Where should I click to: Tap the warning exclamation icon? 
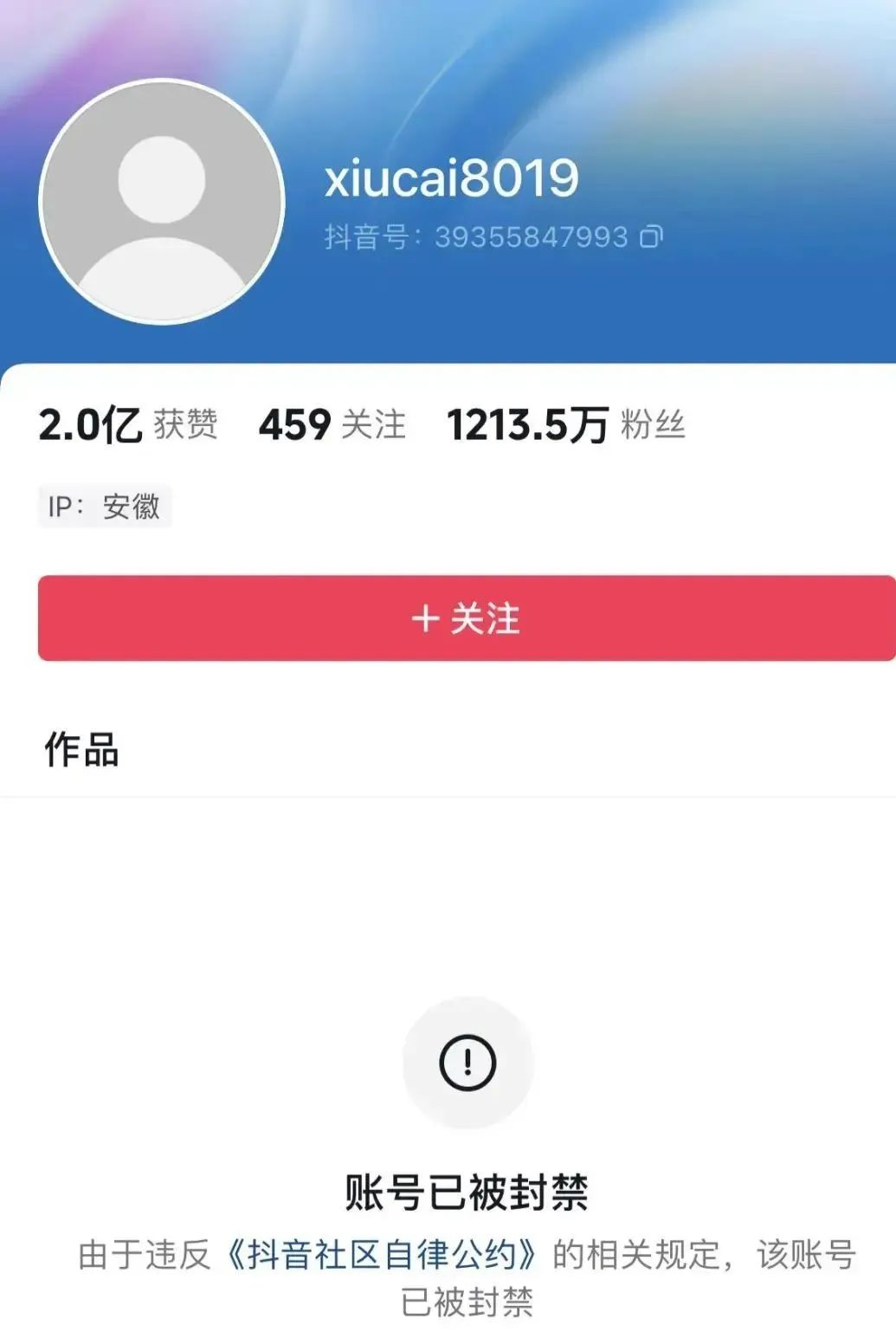(x=467, y=1060)
